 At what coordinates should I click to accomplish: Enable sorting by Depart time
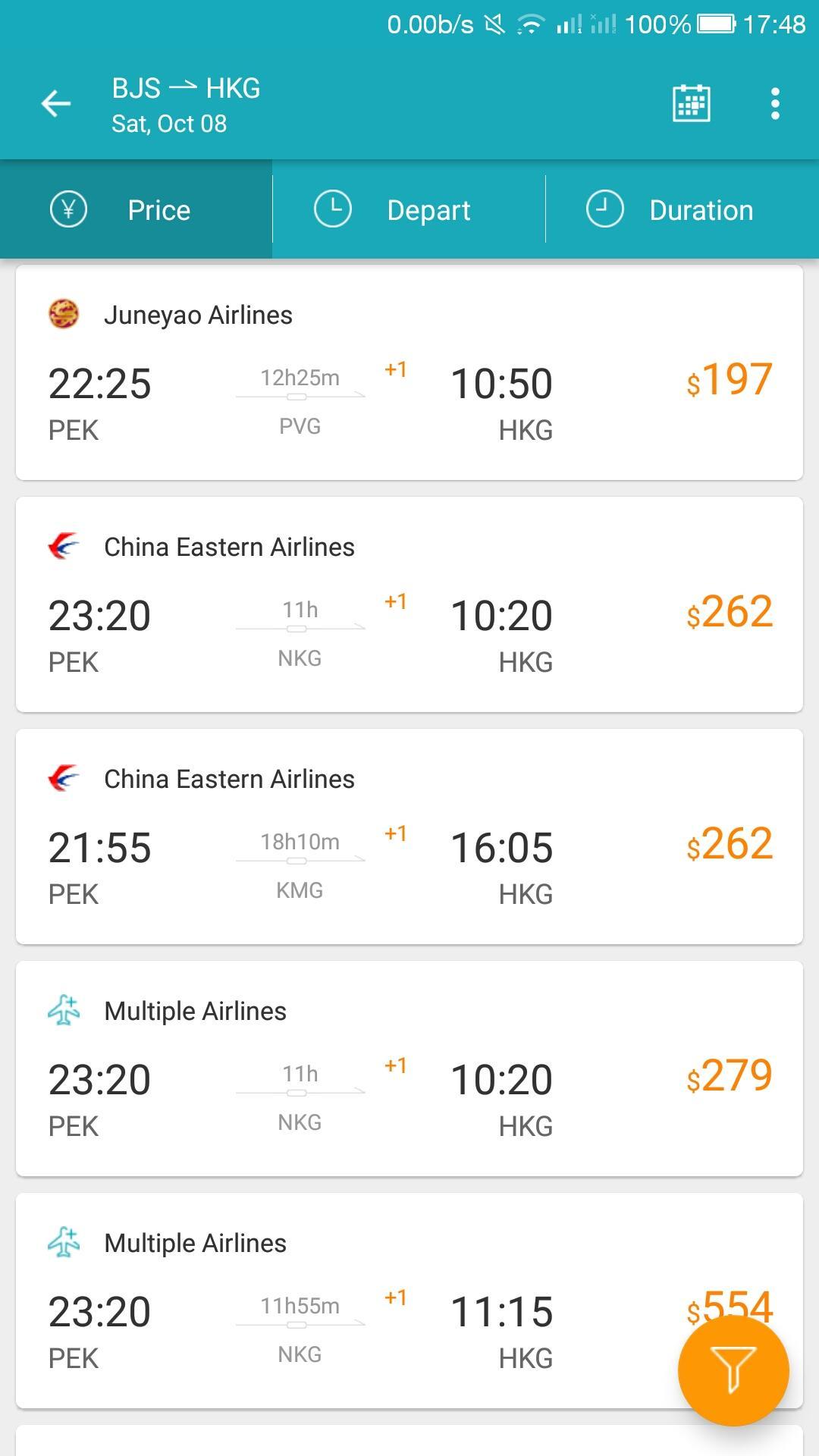point(409,209)
